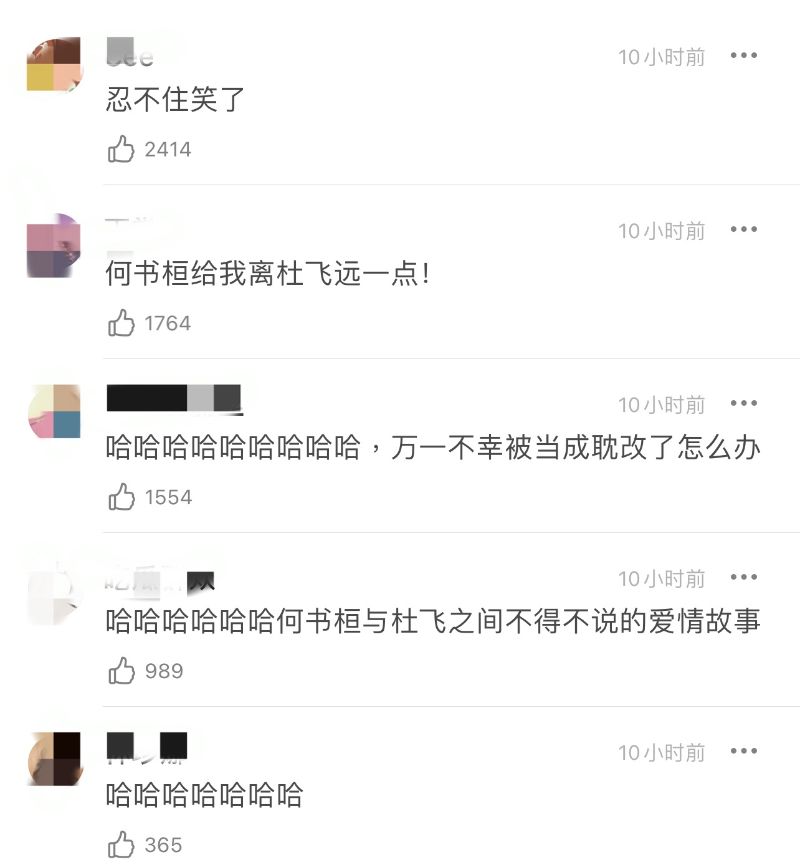800x867 pixels.
Task: View avatar of the 忍不住笑了 commenter
Action: pyautogui.click(x=53, y=65)
